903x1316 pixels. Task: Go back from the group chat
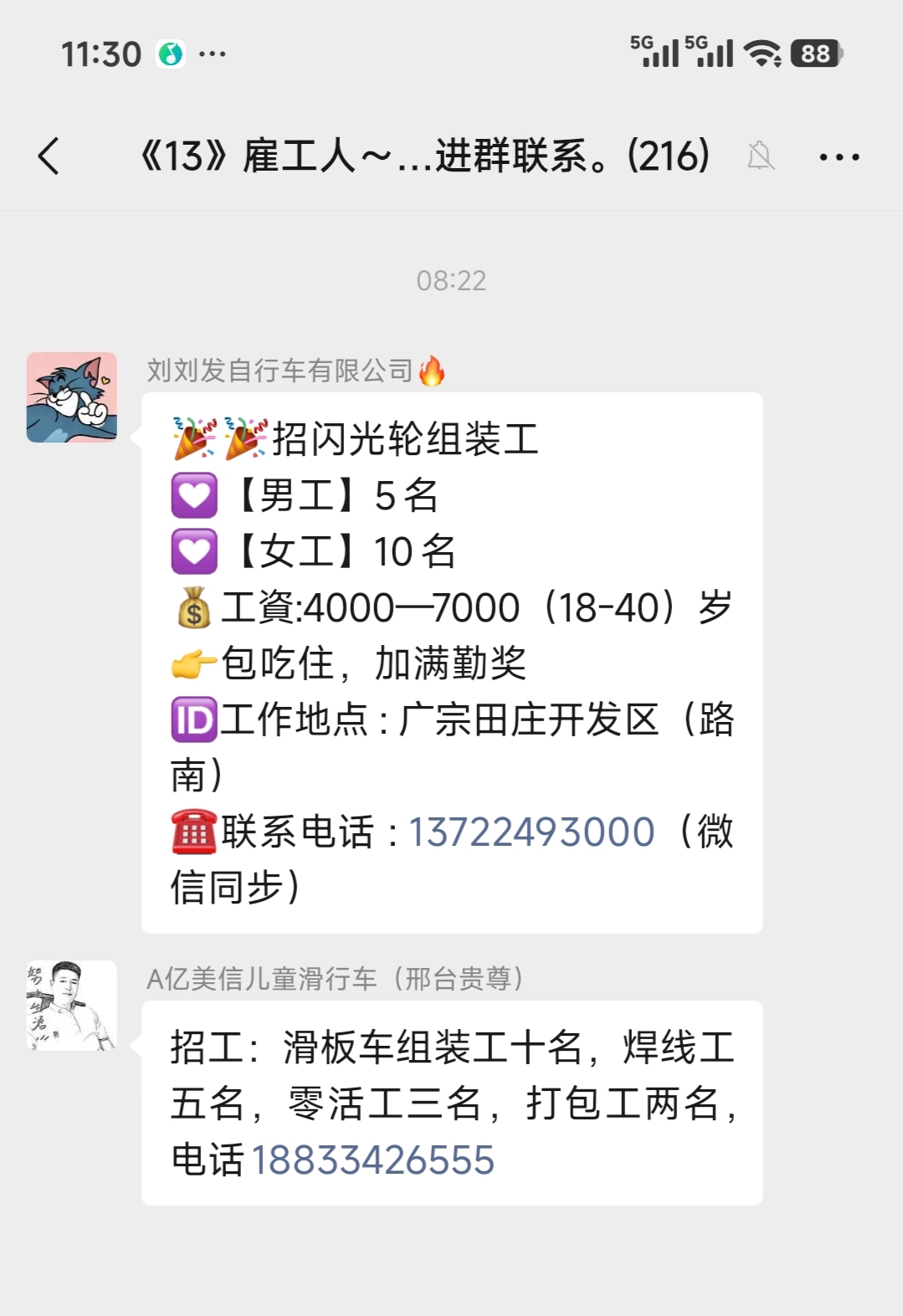(x=49, y=156)
